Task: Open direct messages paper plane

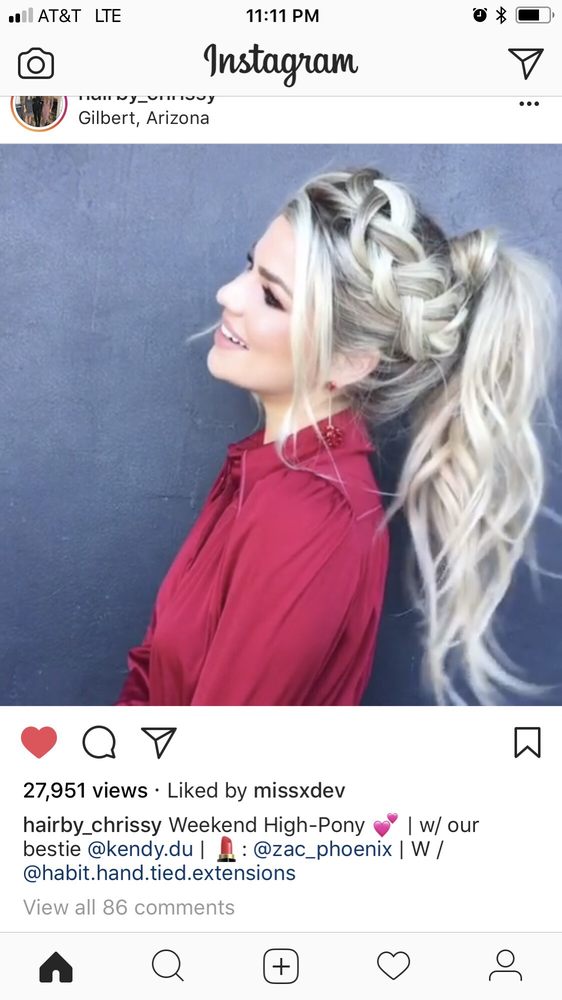Action: tap(526, 63)
